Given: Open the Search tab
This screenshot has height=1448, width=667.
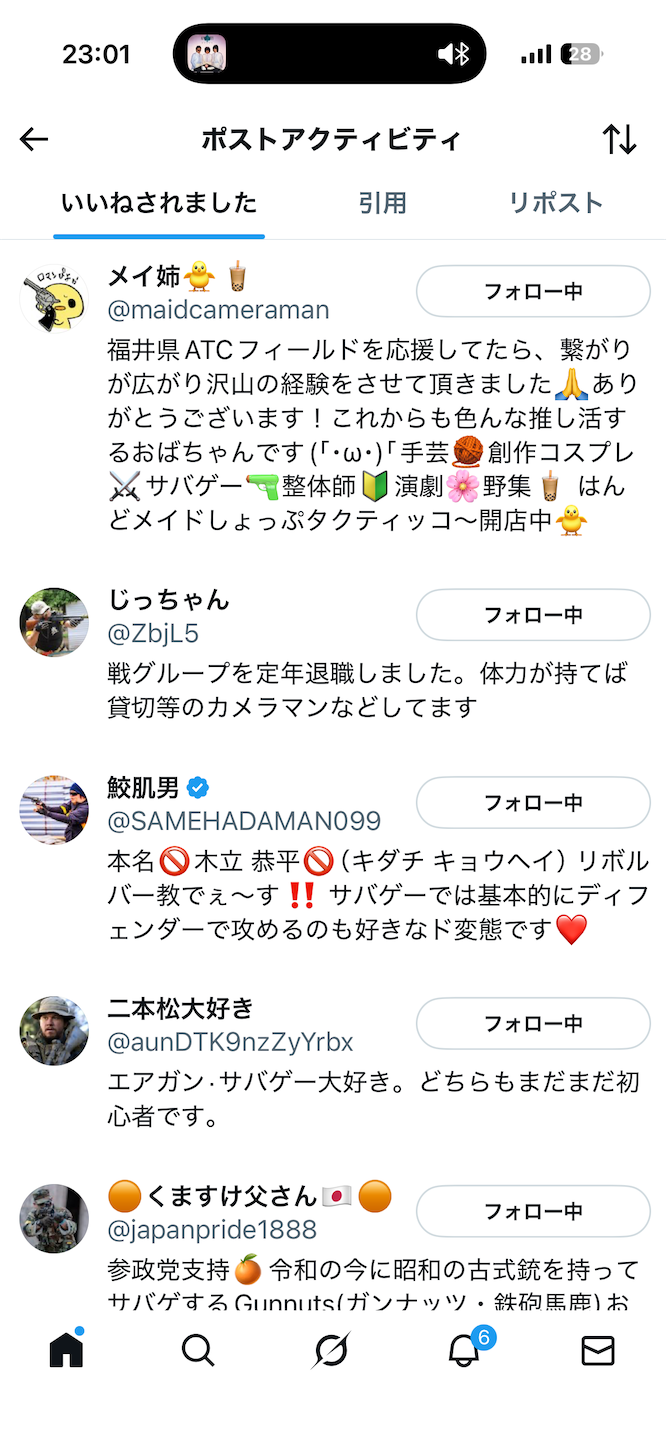Looking at the screenshot, I should coord(198,1351).
